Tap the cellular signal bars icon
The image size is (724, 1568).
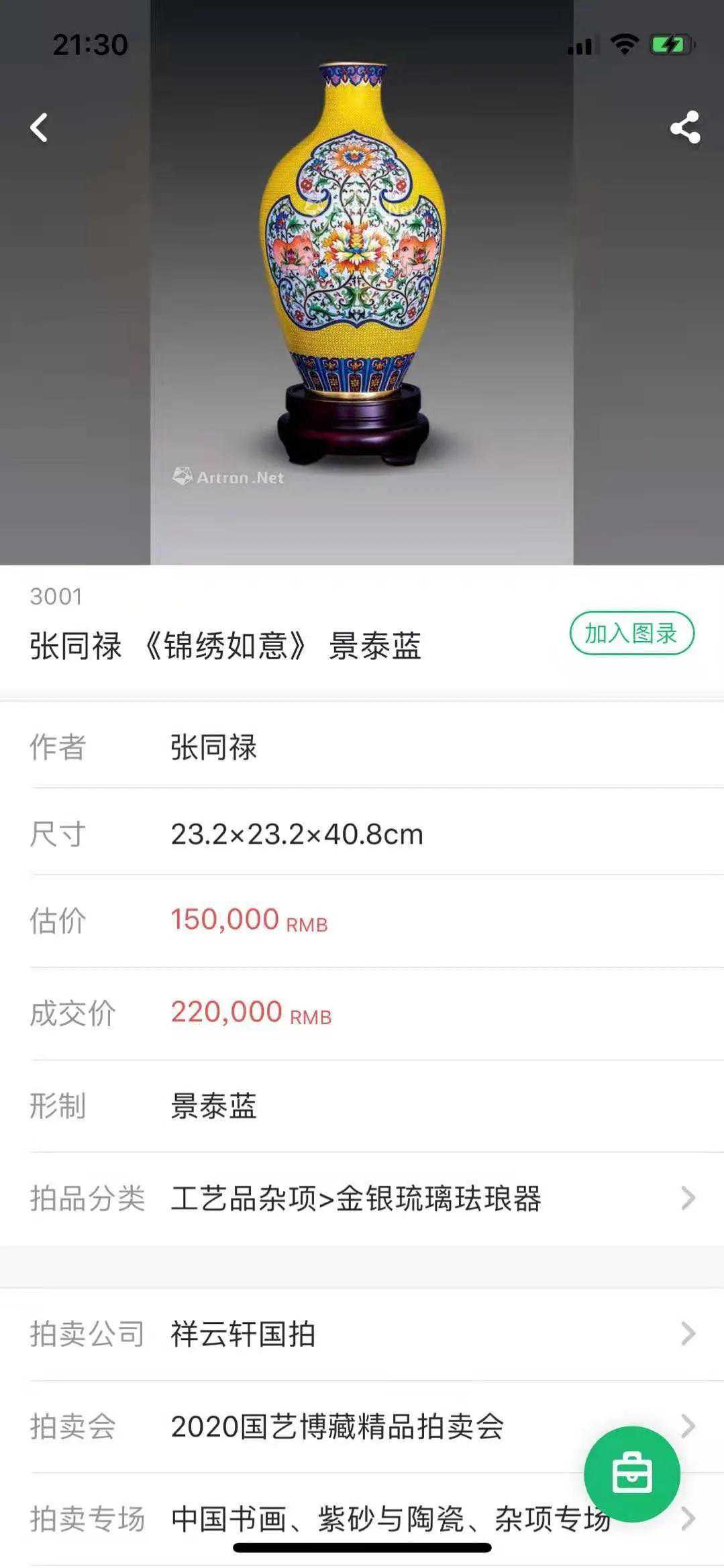[581, 46]
